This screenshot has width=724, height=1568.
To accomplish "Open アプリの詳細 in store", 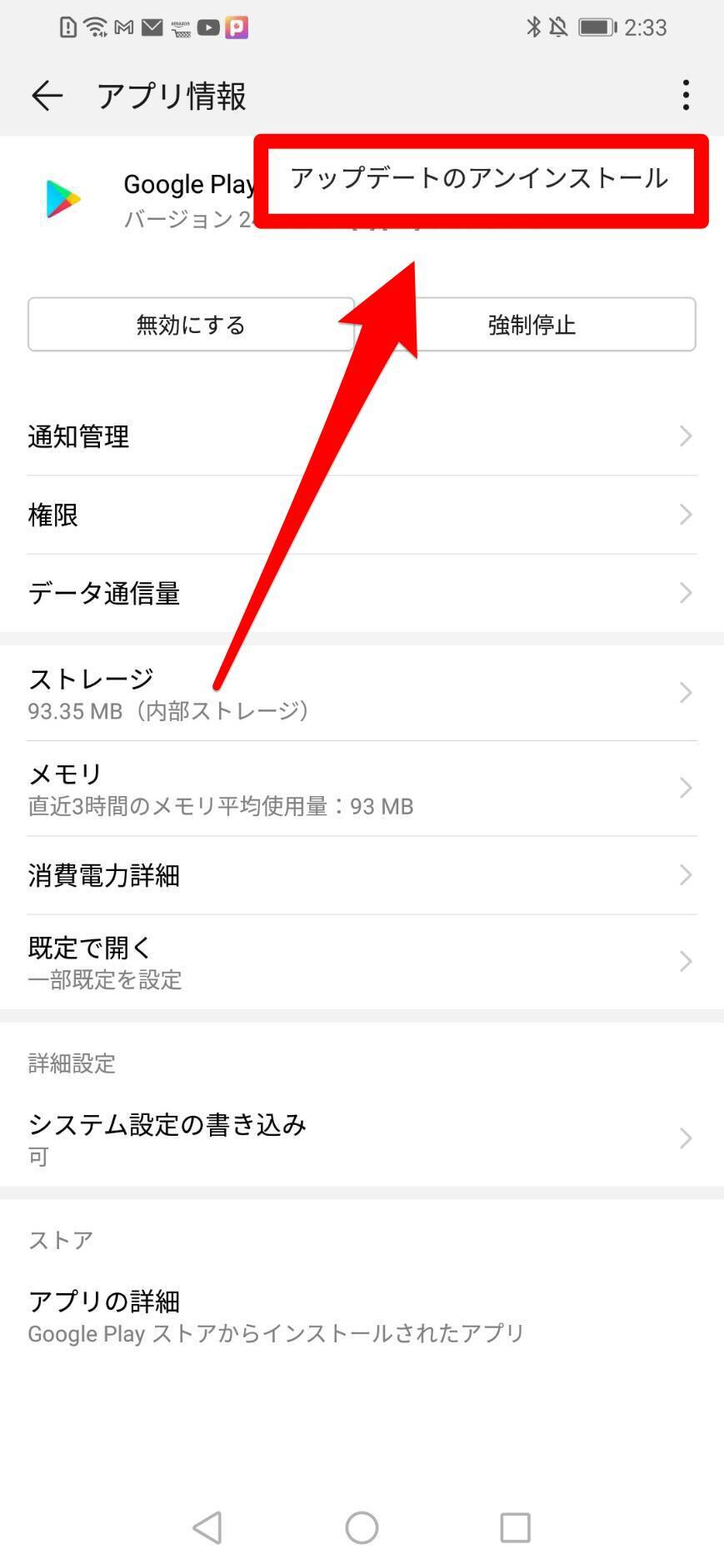I will (x=362, y=1315).
